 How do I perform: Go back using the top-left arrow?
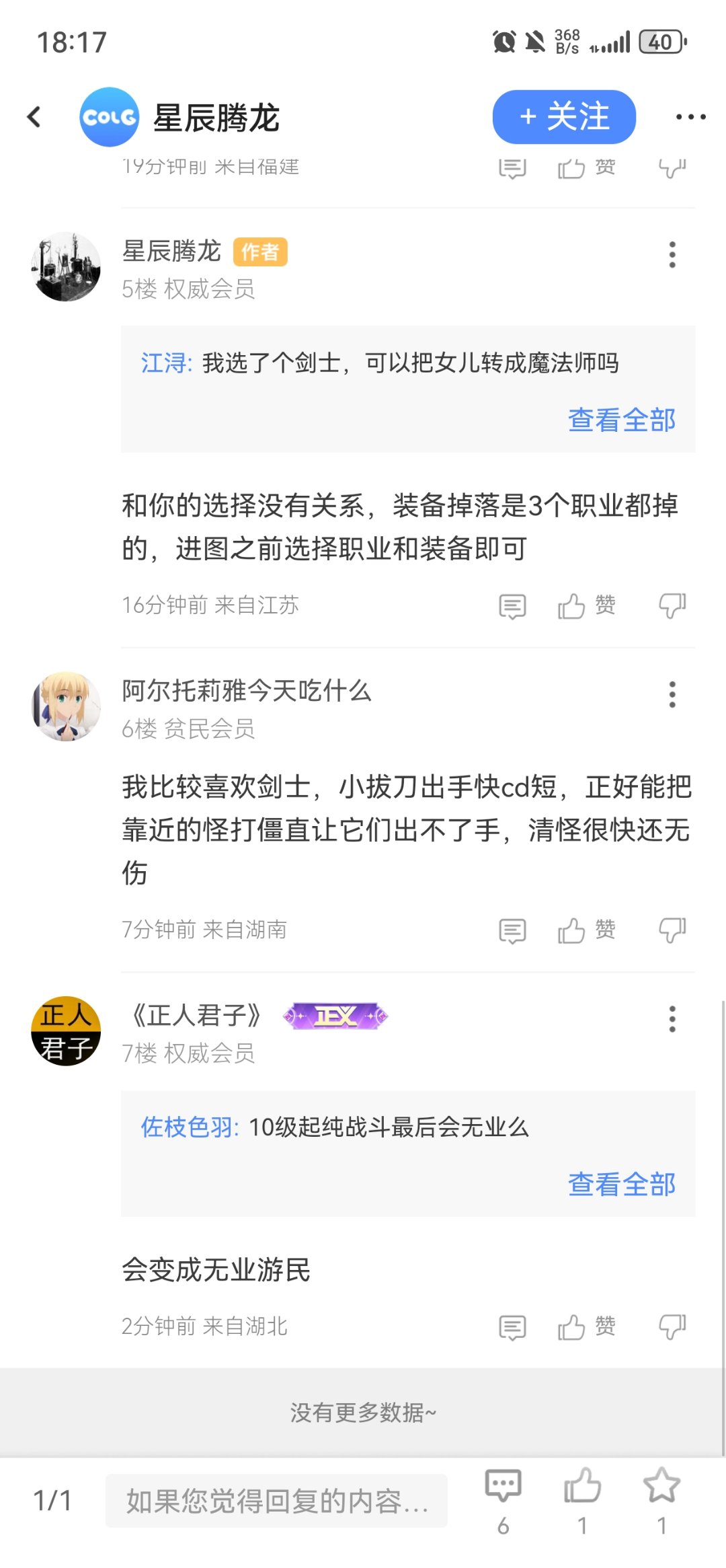(x=34, y=117)
